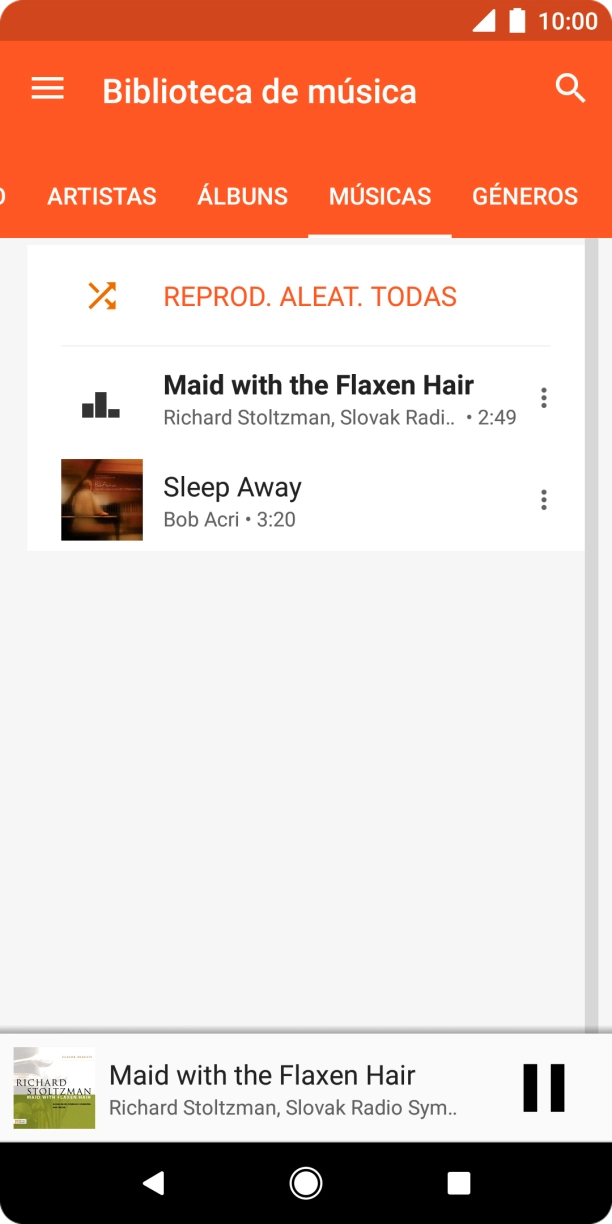Go back using system back button
612x1224 pixels.
153,1184
